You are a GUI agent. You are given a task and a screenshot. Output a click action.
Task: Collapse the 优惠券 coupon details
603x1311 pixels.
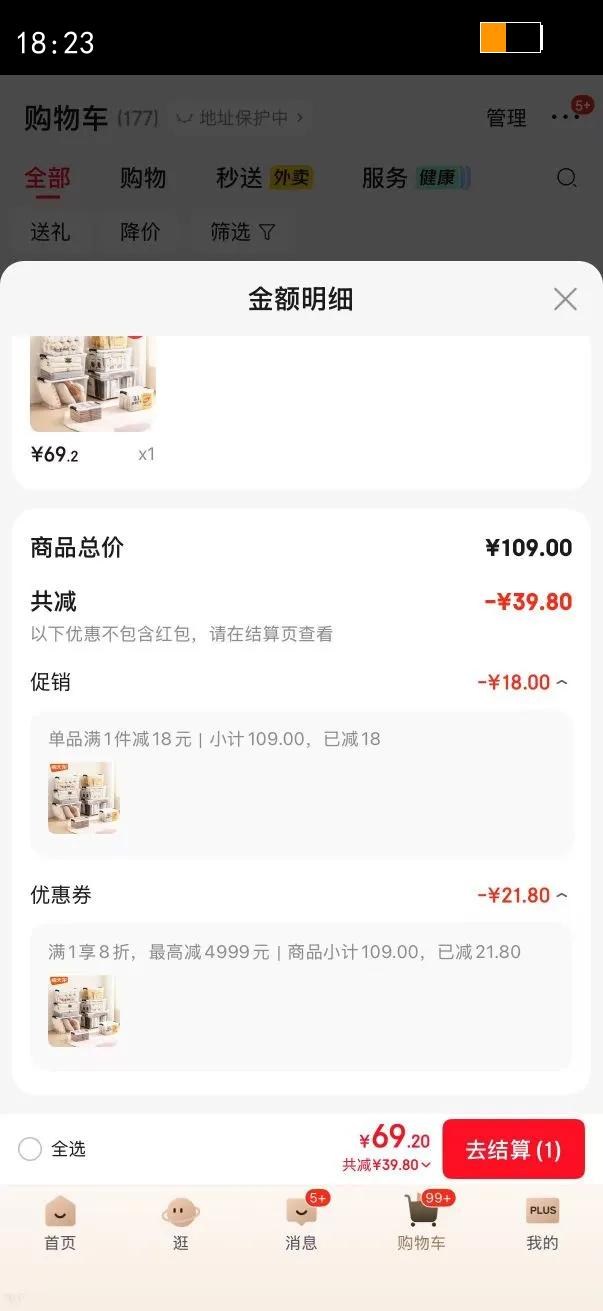pos(561,895)
